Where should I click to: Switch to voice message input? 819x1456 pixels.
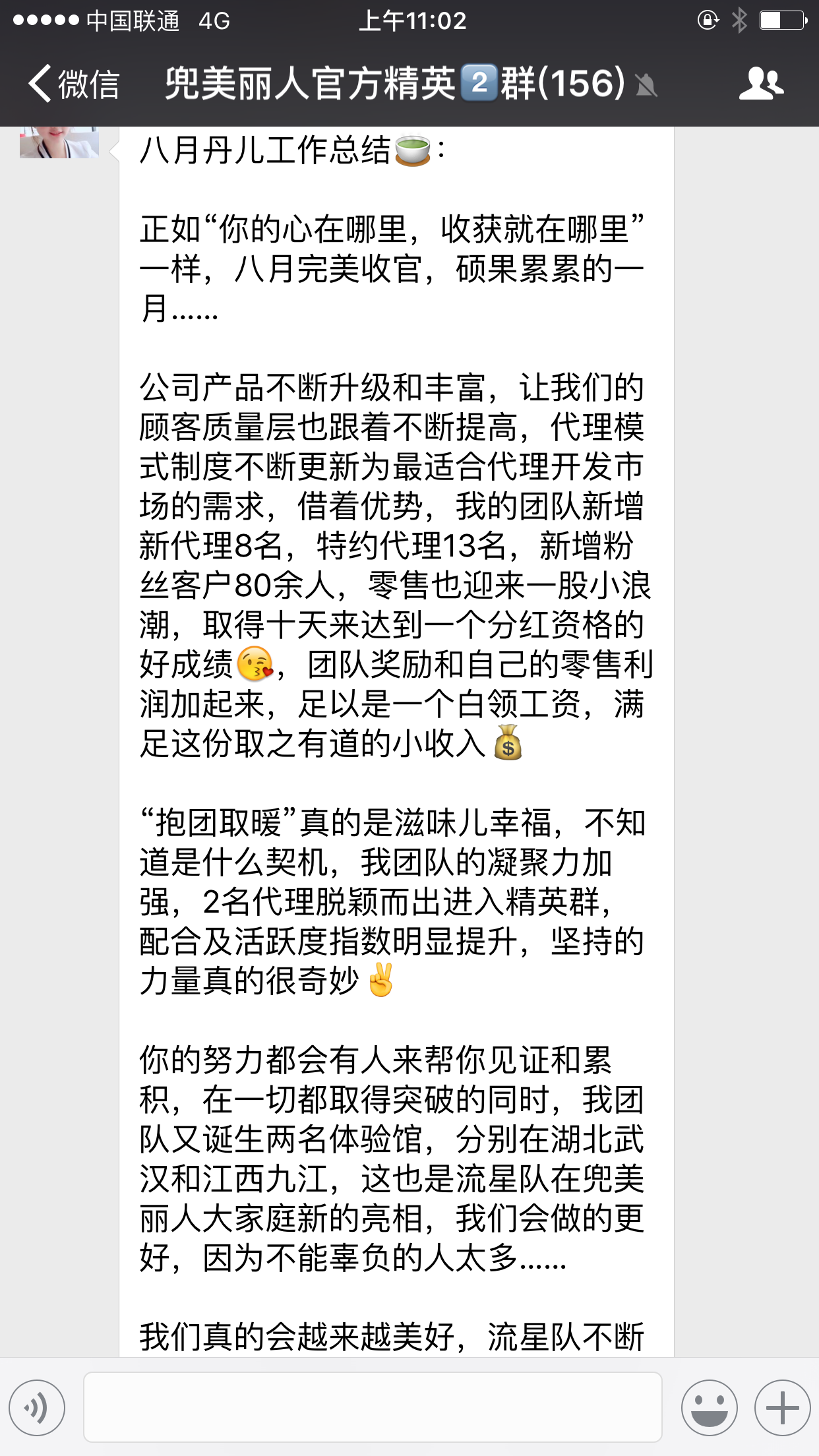point(38,1407)
